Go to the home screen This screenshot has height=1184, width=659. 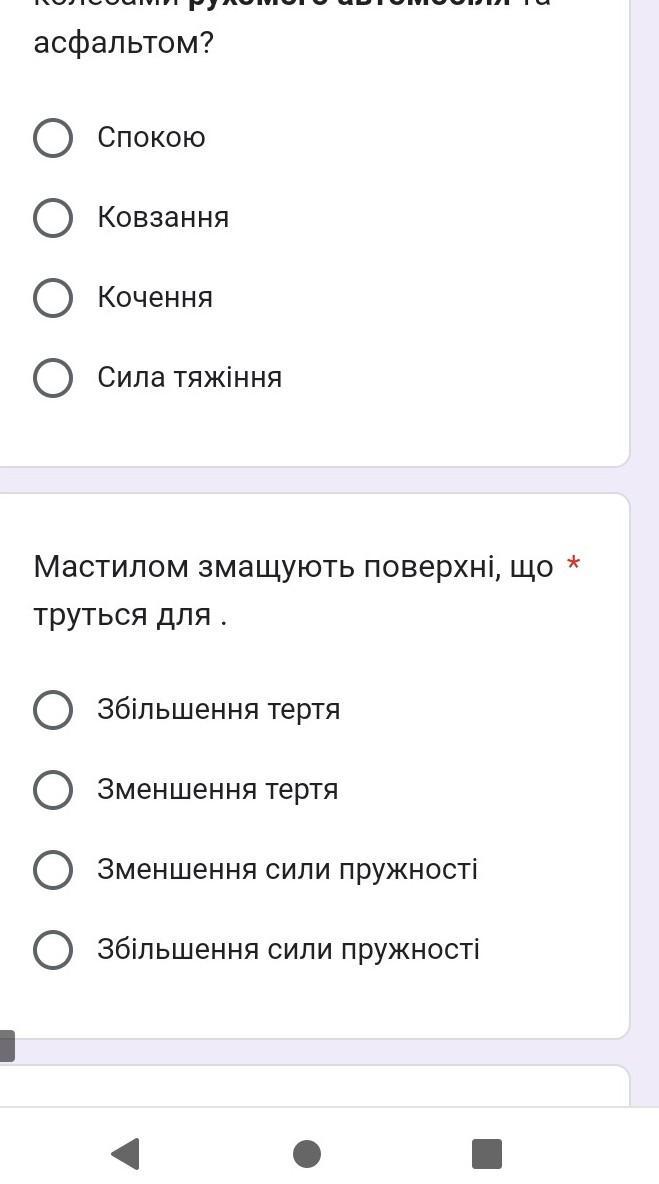[306, 1154]
